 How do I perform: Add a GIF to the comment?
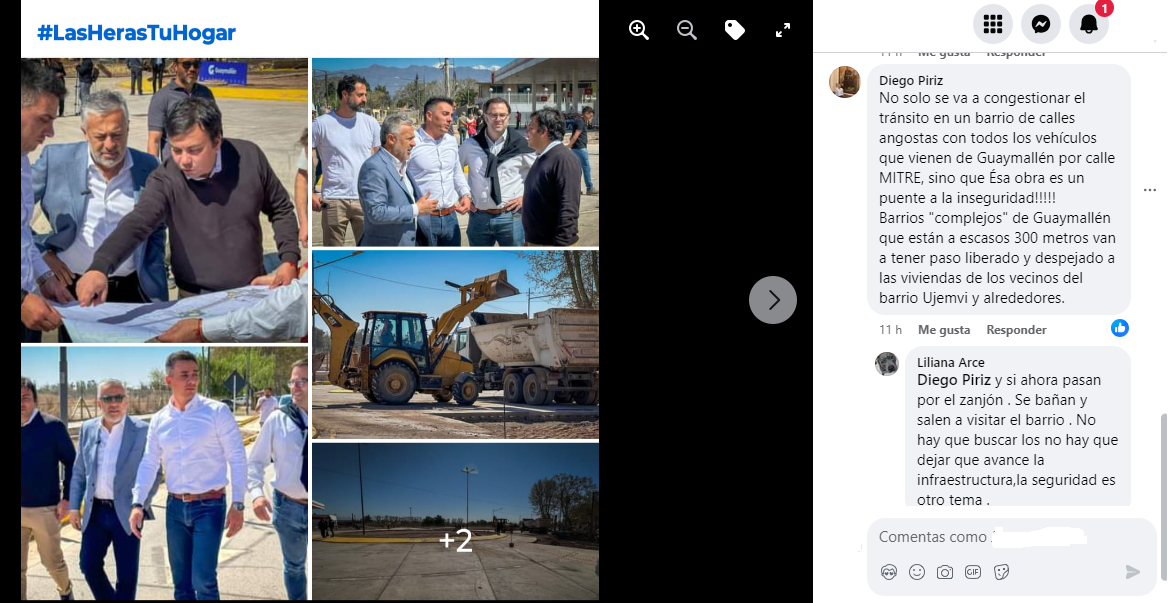pyautogui.click(x=973, y=572)
